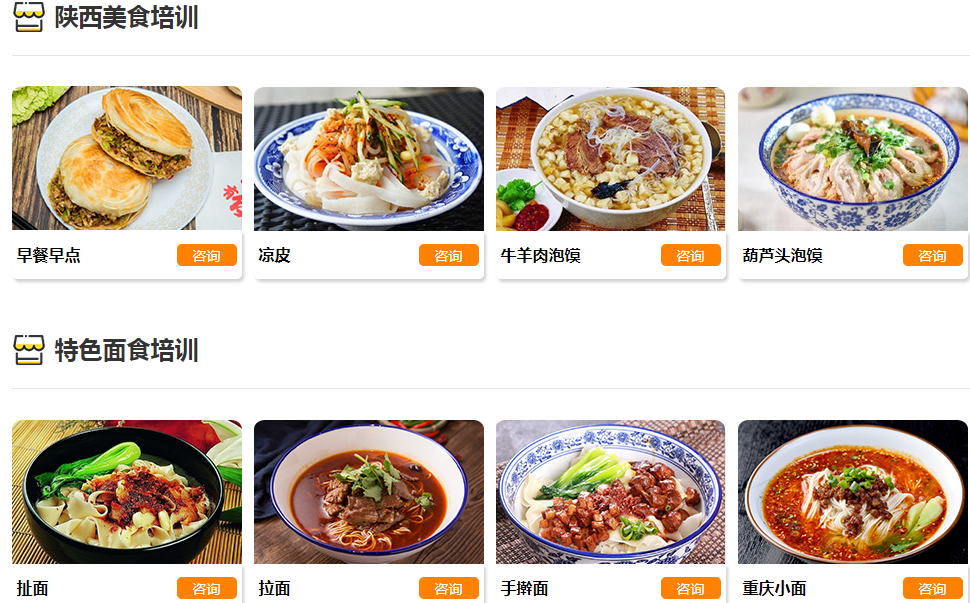The height and width of the screenshot is (603, 970).
Task: Consult about 重庆小面 course
Action: pyautogui.click(x=933, y=588)
